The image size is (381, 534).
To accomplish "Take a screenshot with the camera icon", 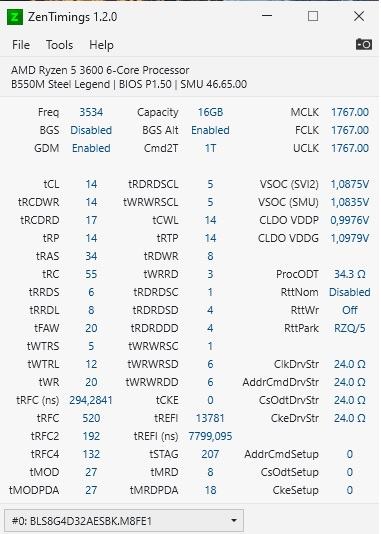I will [x=364, y=44].
